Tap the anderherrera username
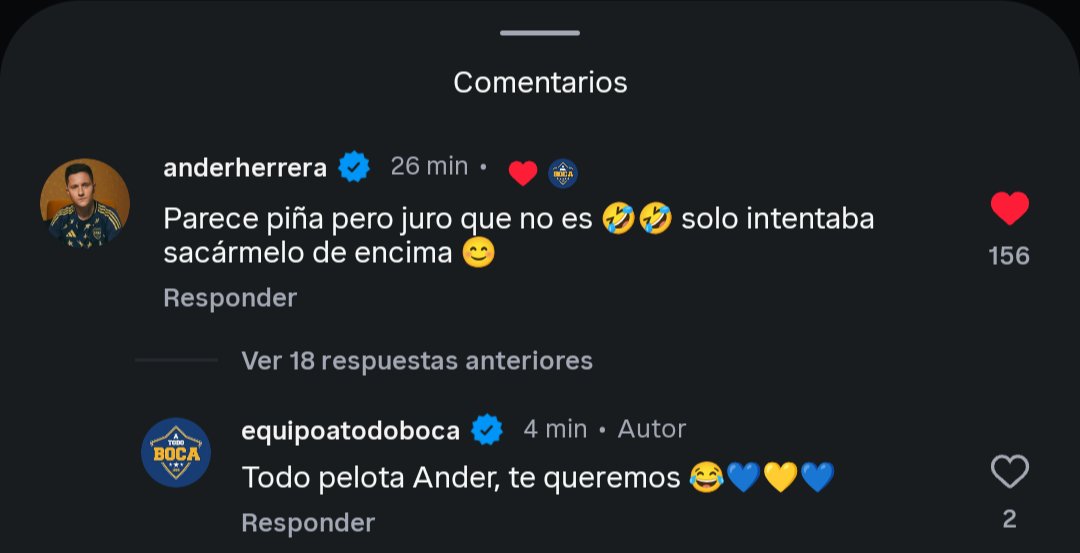The image size is (1080, 553). (x=245, y=167)
